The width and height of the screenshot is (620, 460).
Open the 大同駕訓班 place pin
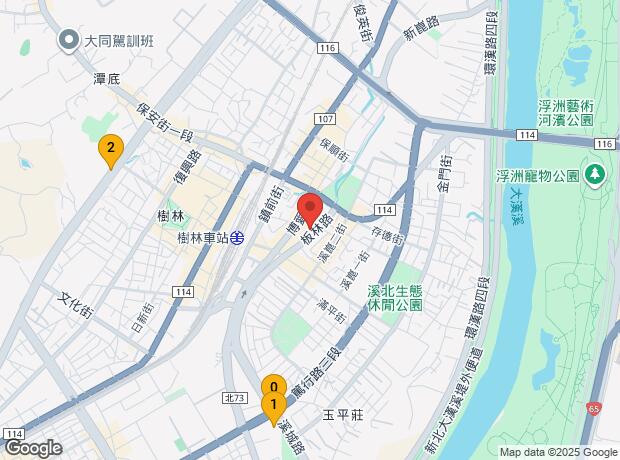tap(69, 42)
